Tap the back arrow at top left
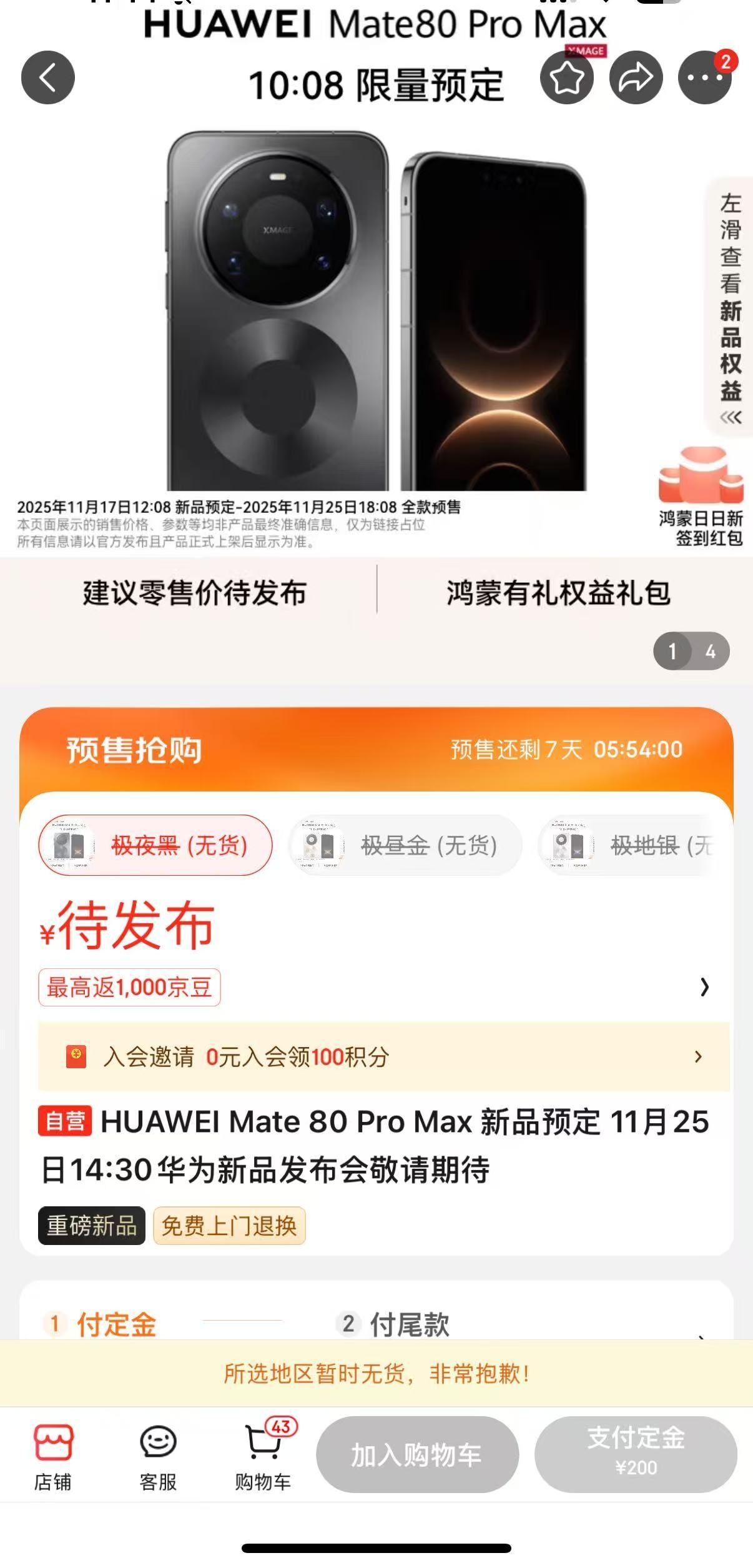Screen dimensions: 753x1568 (x=49, y=77)
